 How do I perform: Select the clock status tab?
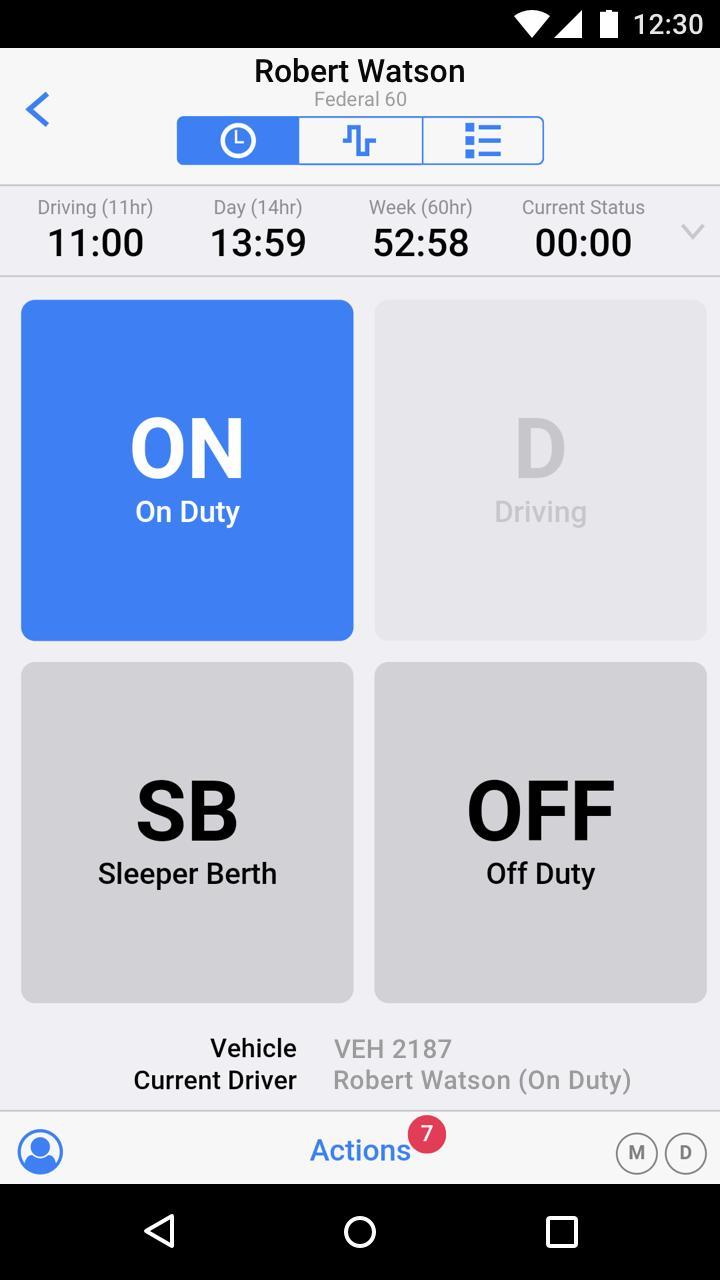coord(238,140)
